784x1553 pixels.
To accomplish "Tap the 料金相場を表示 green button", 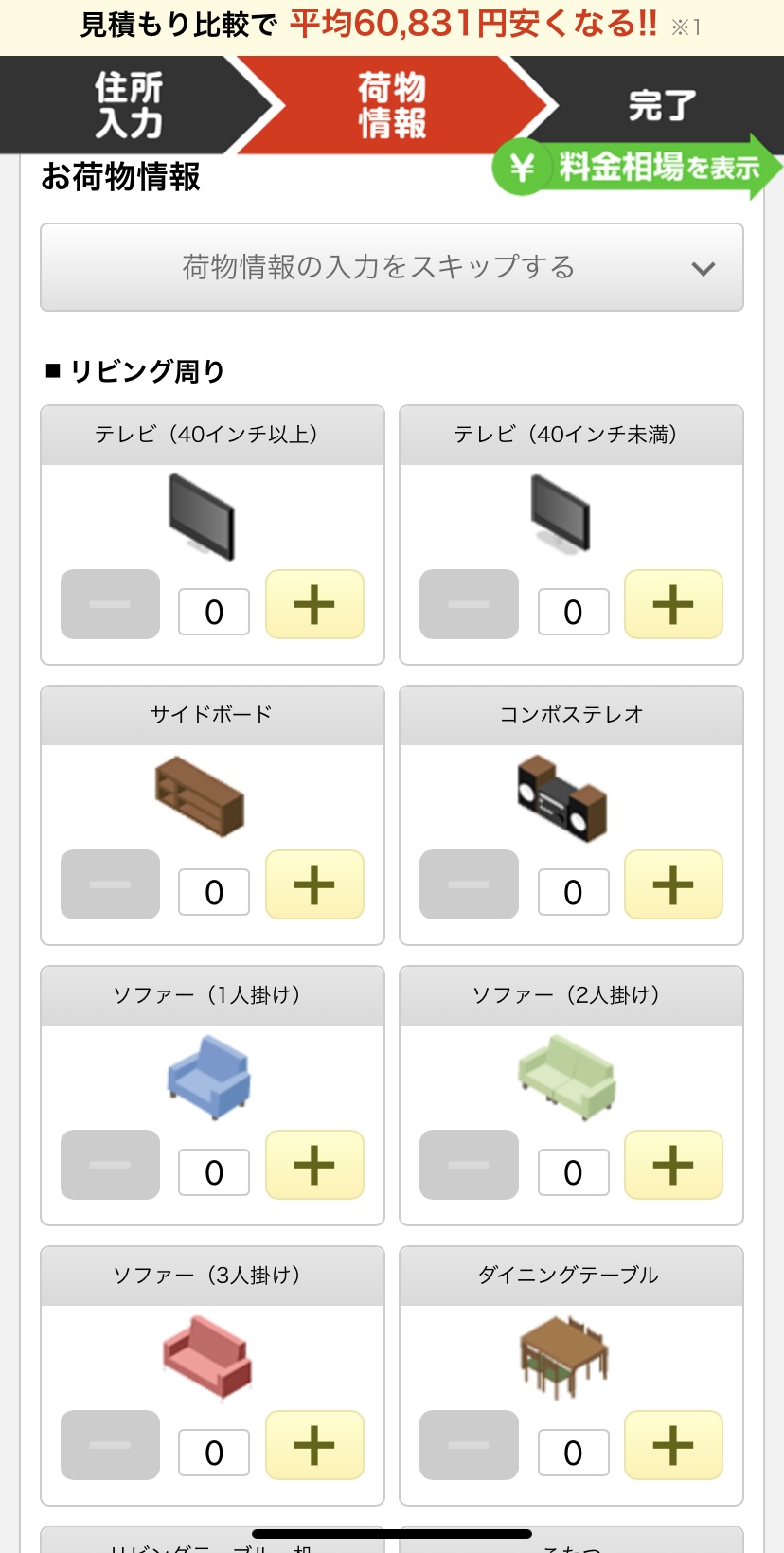I will pos(636,168).
